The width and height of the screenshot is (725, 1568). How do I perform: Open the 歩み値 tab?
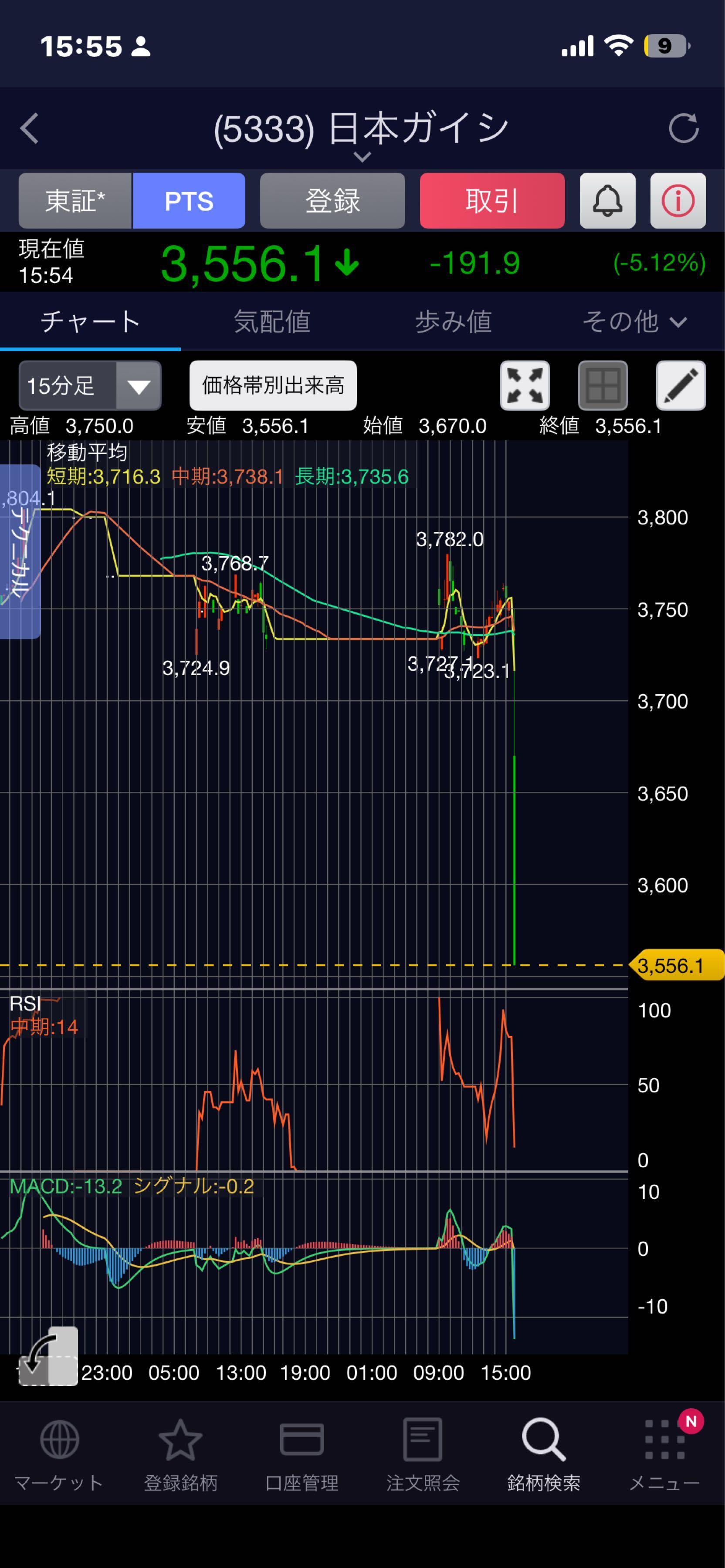pyautogui.click(x=453, y=321)
